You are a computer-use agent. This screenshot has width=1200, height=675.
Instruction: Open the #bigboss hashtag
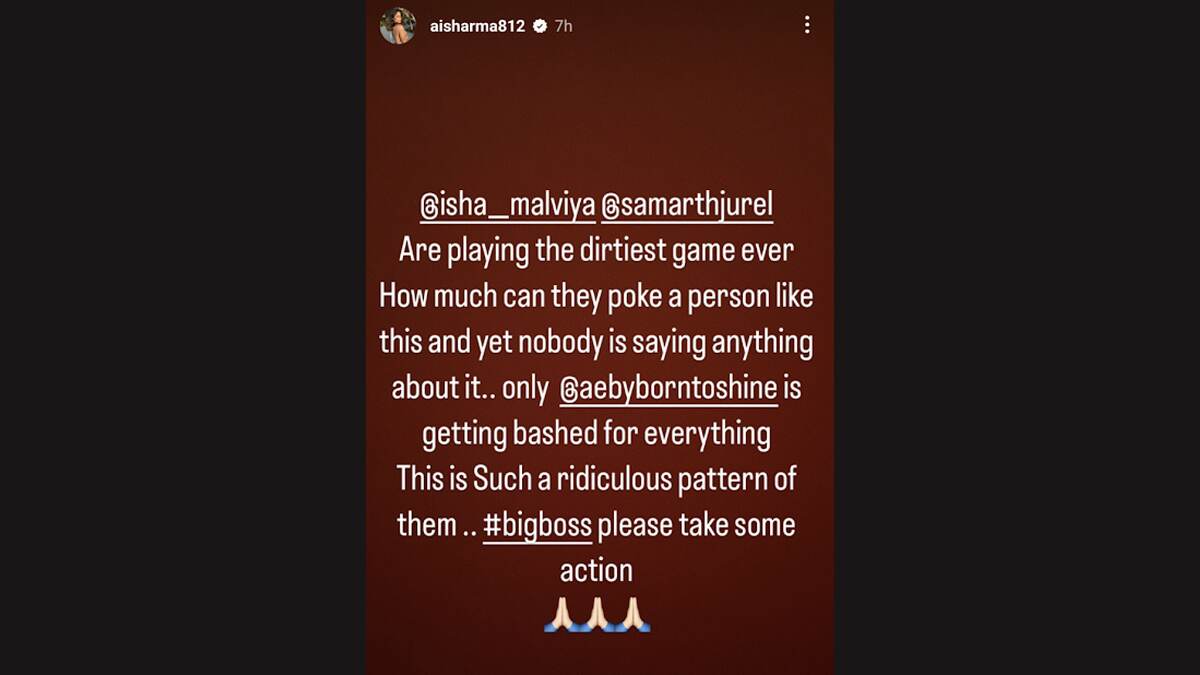coord(537,526)
